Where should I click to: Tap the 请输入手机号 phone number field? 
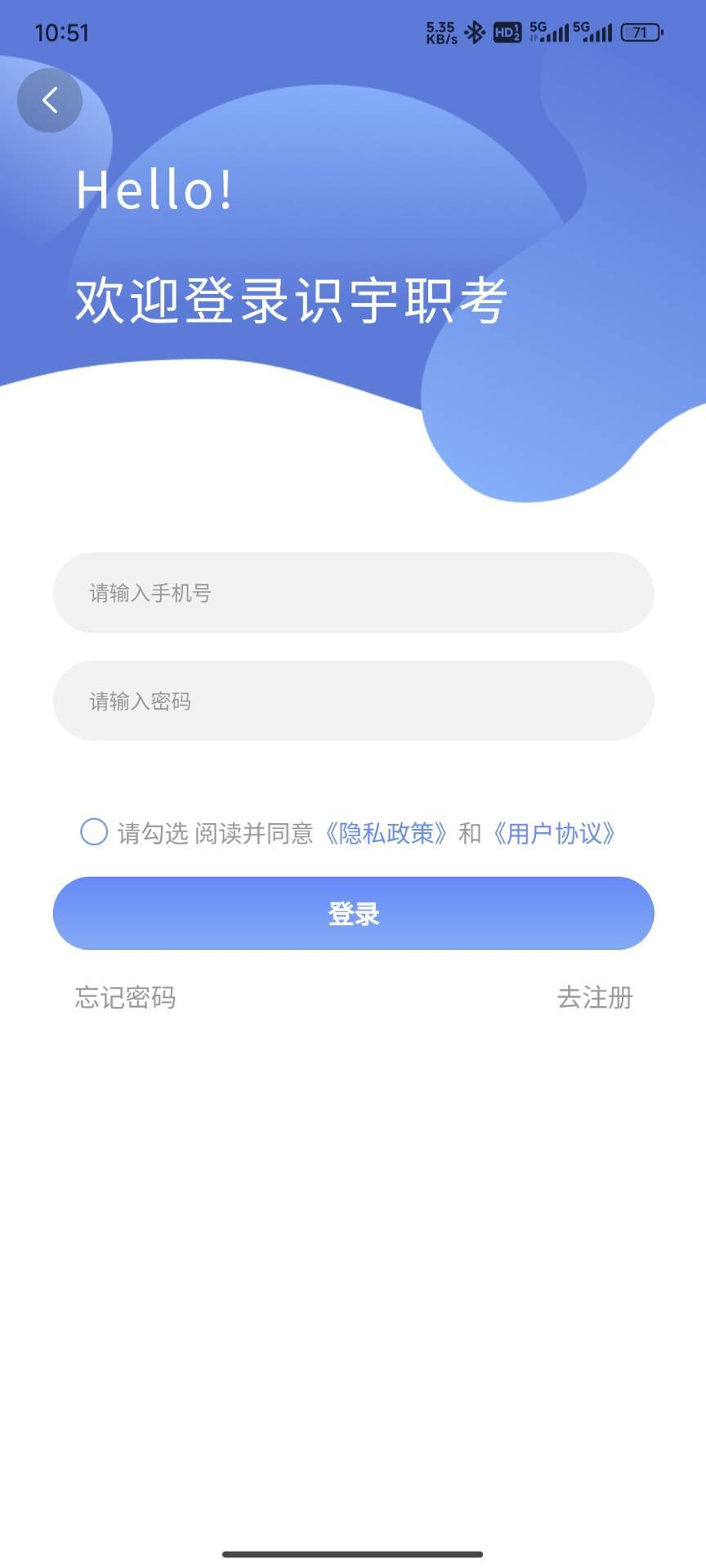point(353,594)
